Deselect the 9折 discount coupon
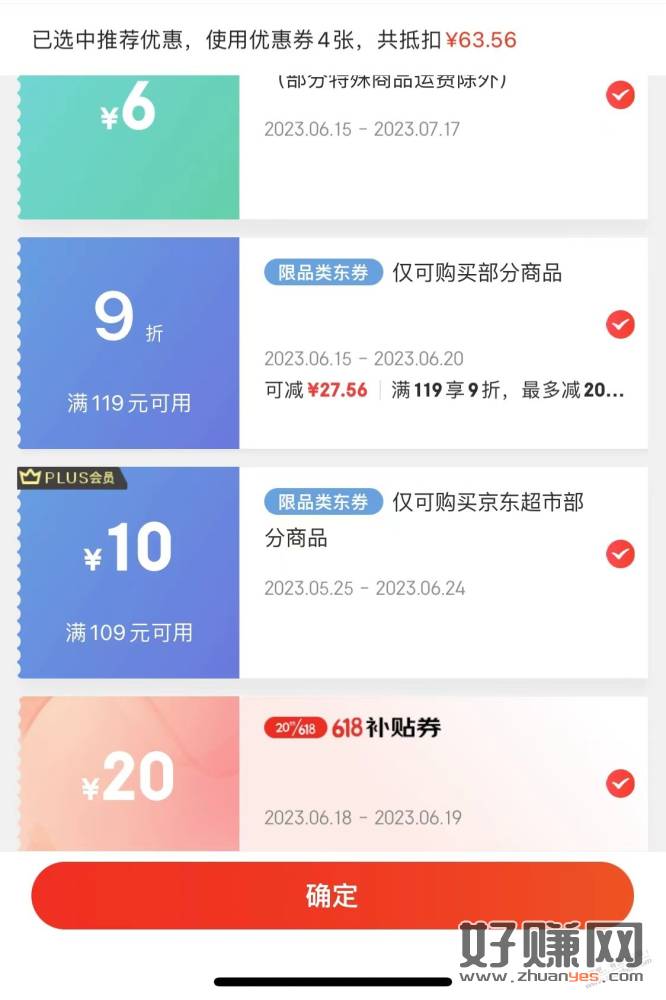 (x=620, y=324)
